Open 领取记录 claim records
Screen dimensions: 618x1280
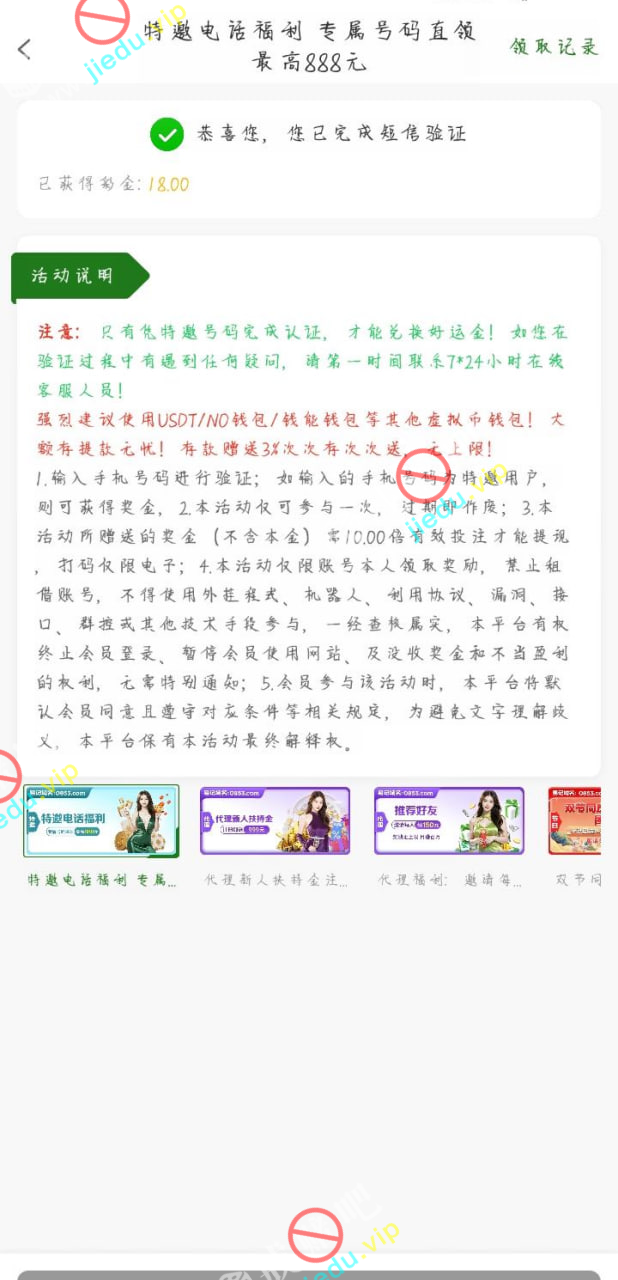click(553, 47)
